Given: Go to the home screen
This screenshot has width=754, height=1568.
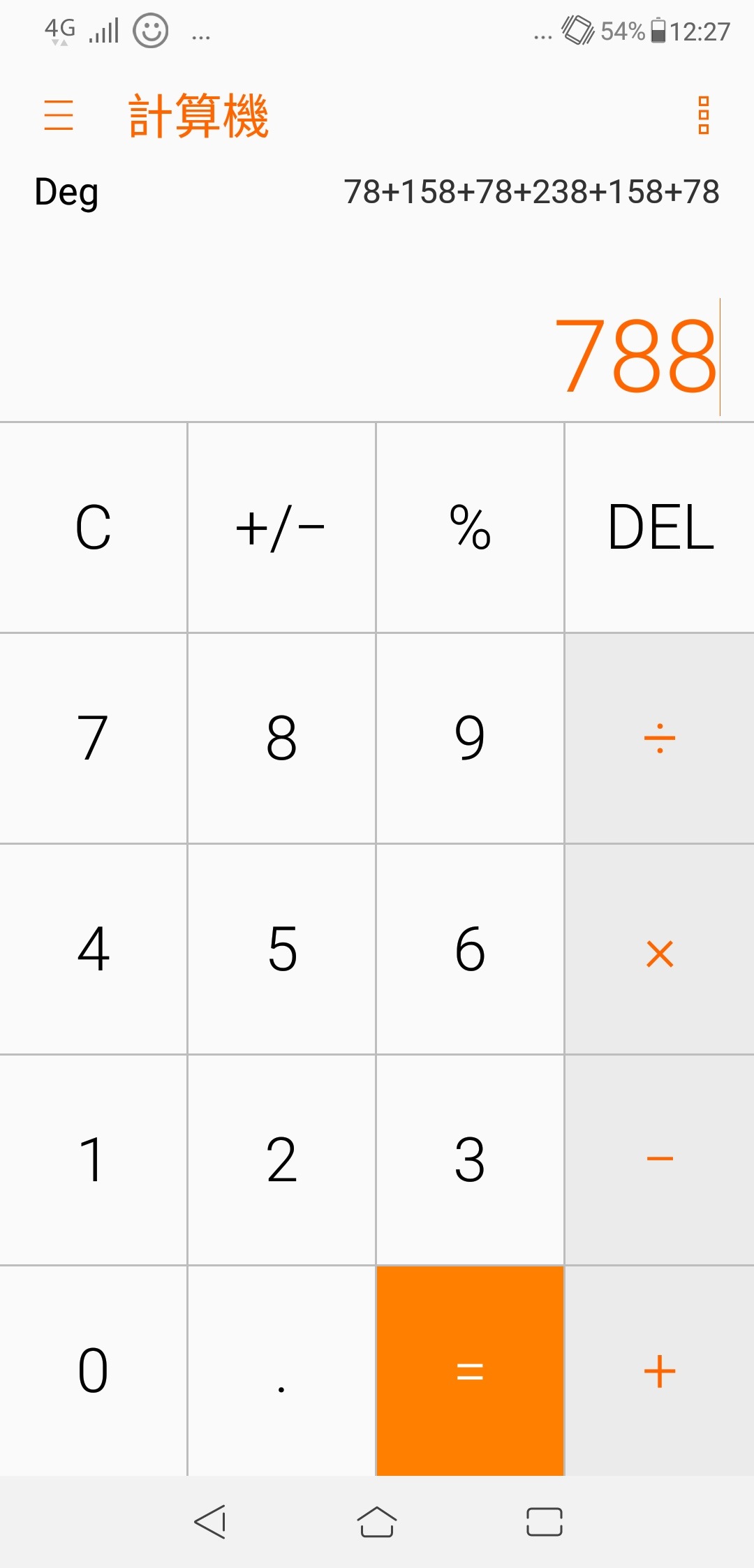Looking at the screenshot, I should (377, 1522).
